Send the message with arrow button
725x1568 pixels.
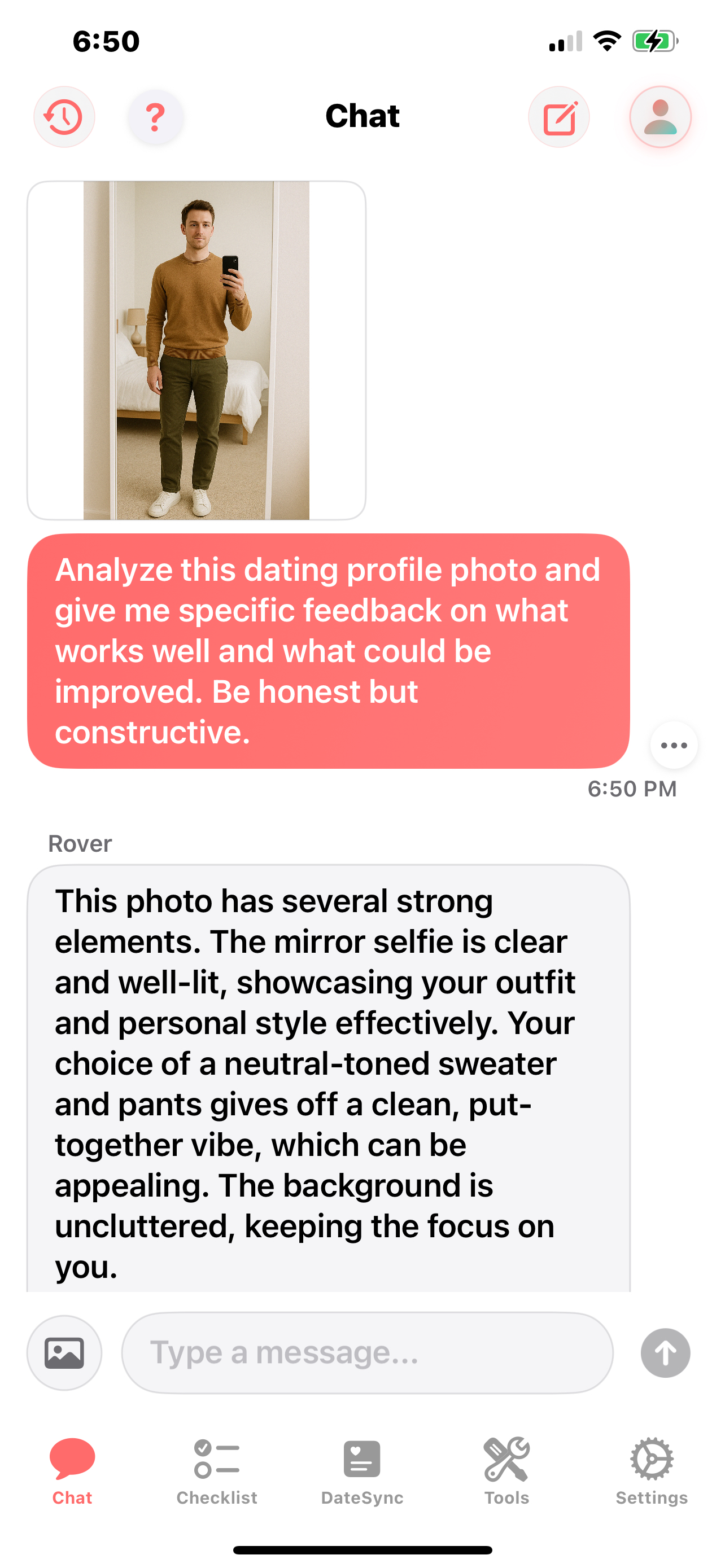tap(665, 1352)
